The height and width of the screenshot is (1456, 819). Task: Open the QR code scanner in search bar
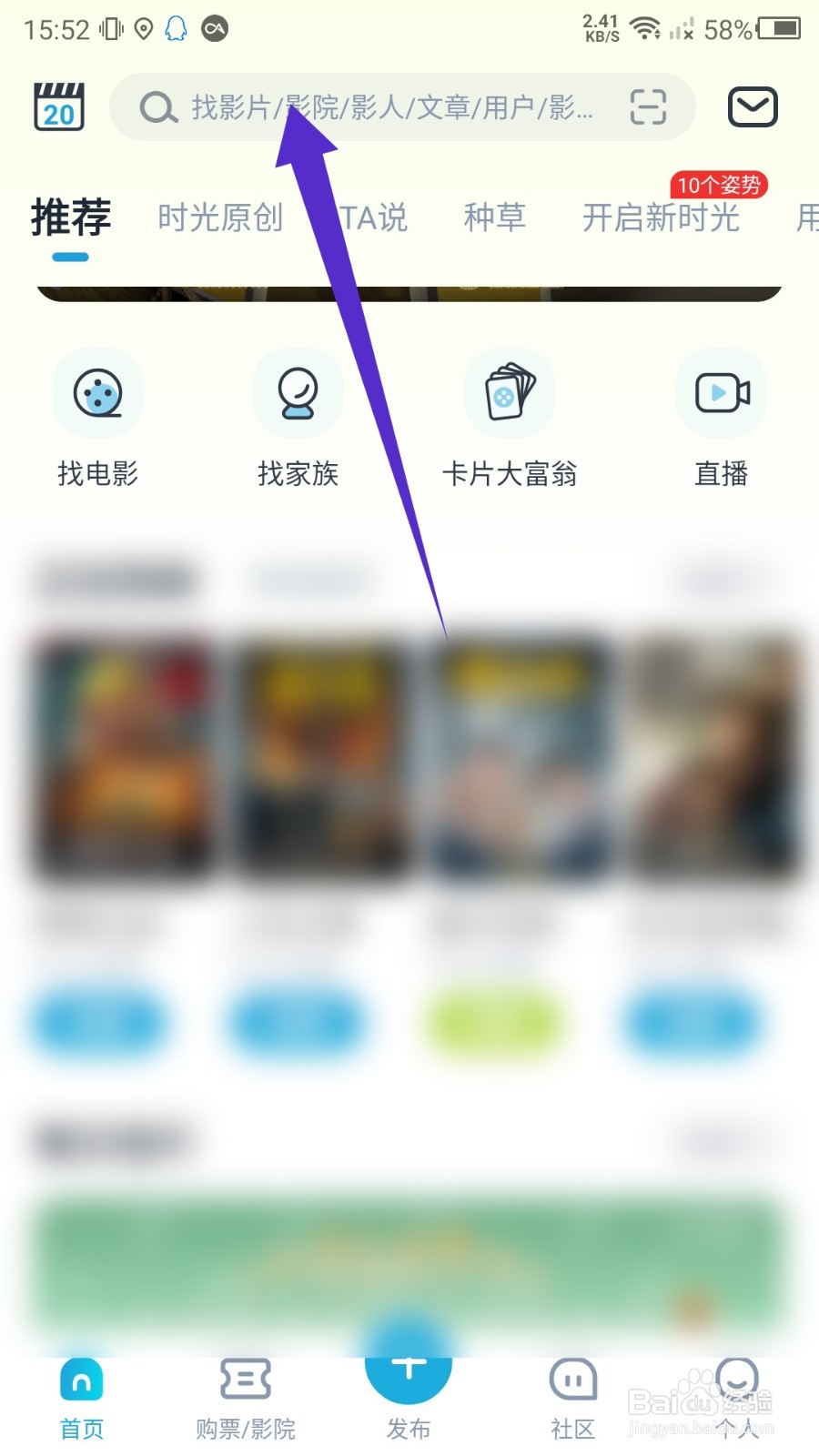click(647, 106)
